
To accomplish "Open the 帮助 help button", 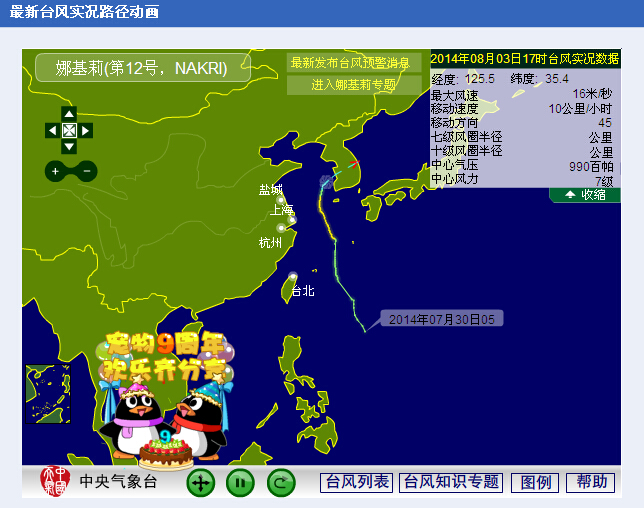I will [590, 482].
